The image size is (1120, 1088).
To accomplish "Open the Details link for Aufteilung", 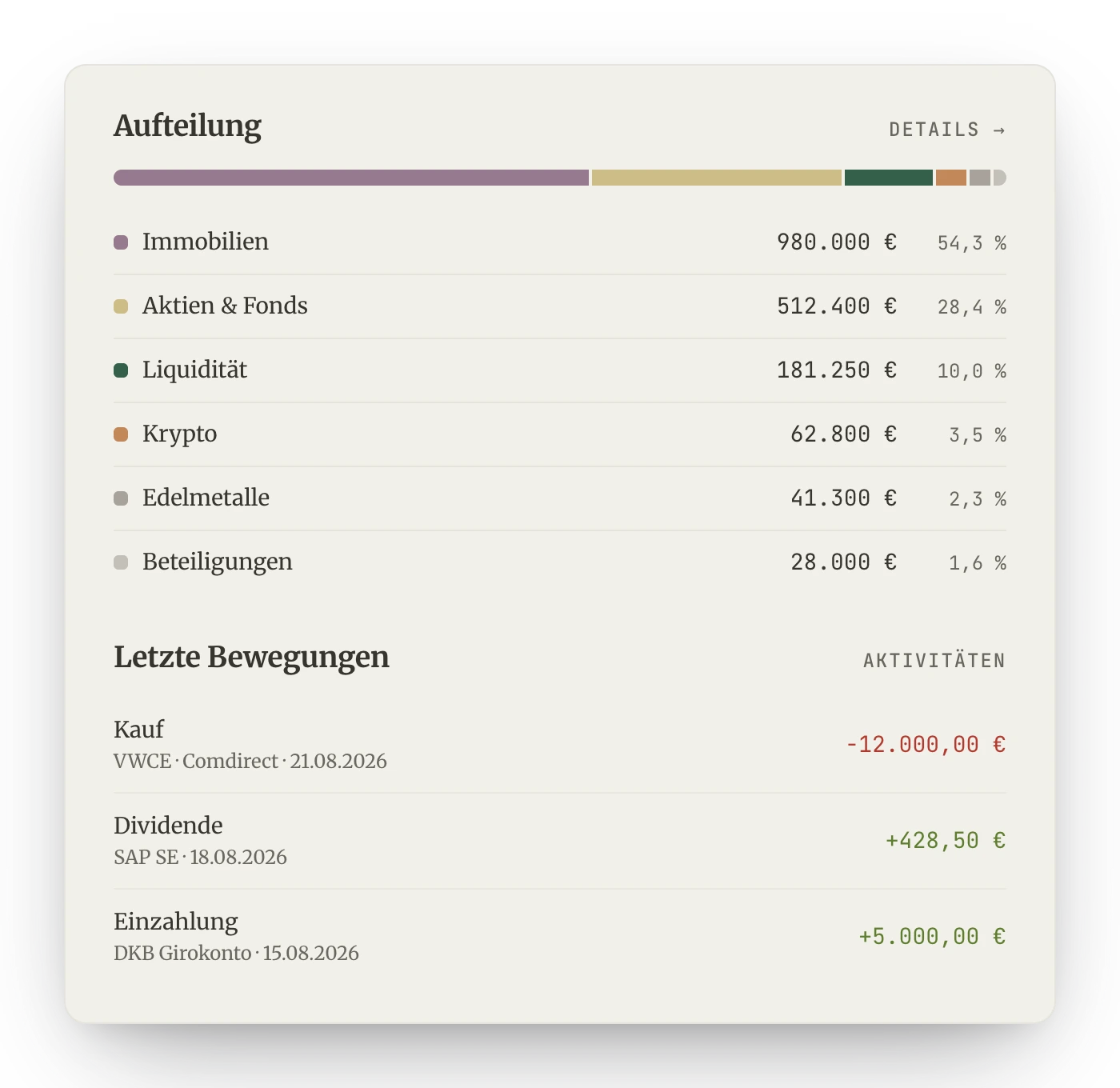I will tap(947, 130).
